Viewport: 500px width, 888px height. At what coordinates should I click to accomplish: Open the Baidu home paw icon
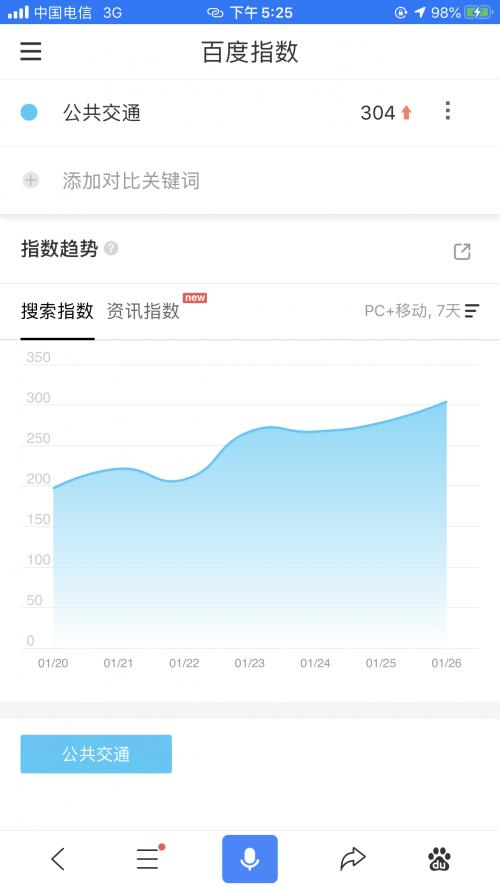(439, 859)
